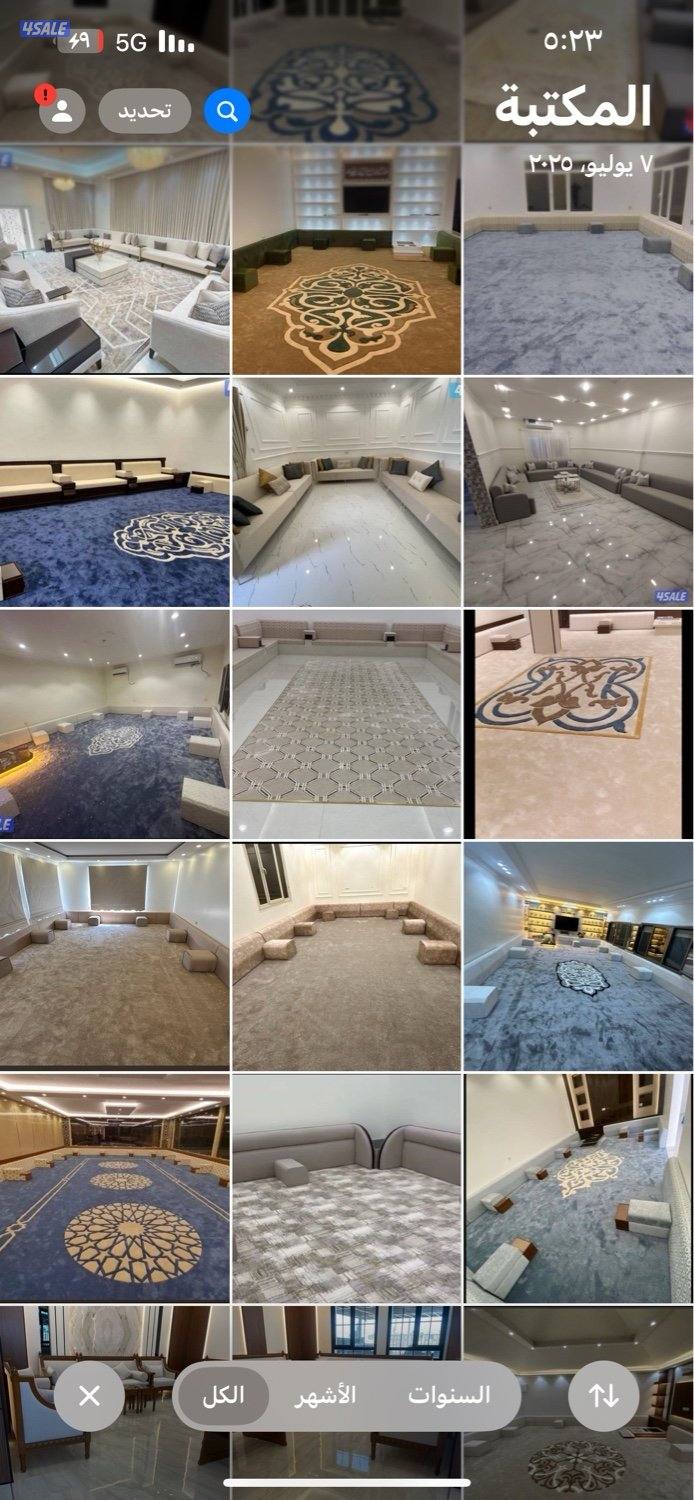694x1500 pixels.
Task: Open photo of grey checkered carpet with curved sofas
Action: tap(347, 1188)
